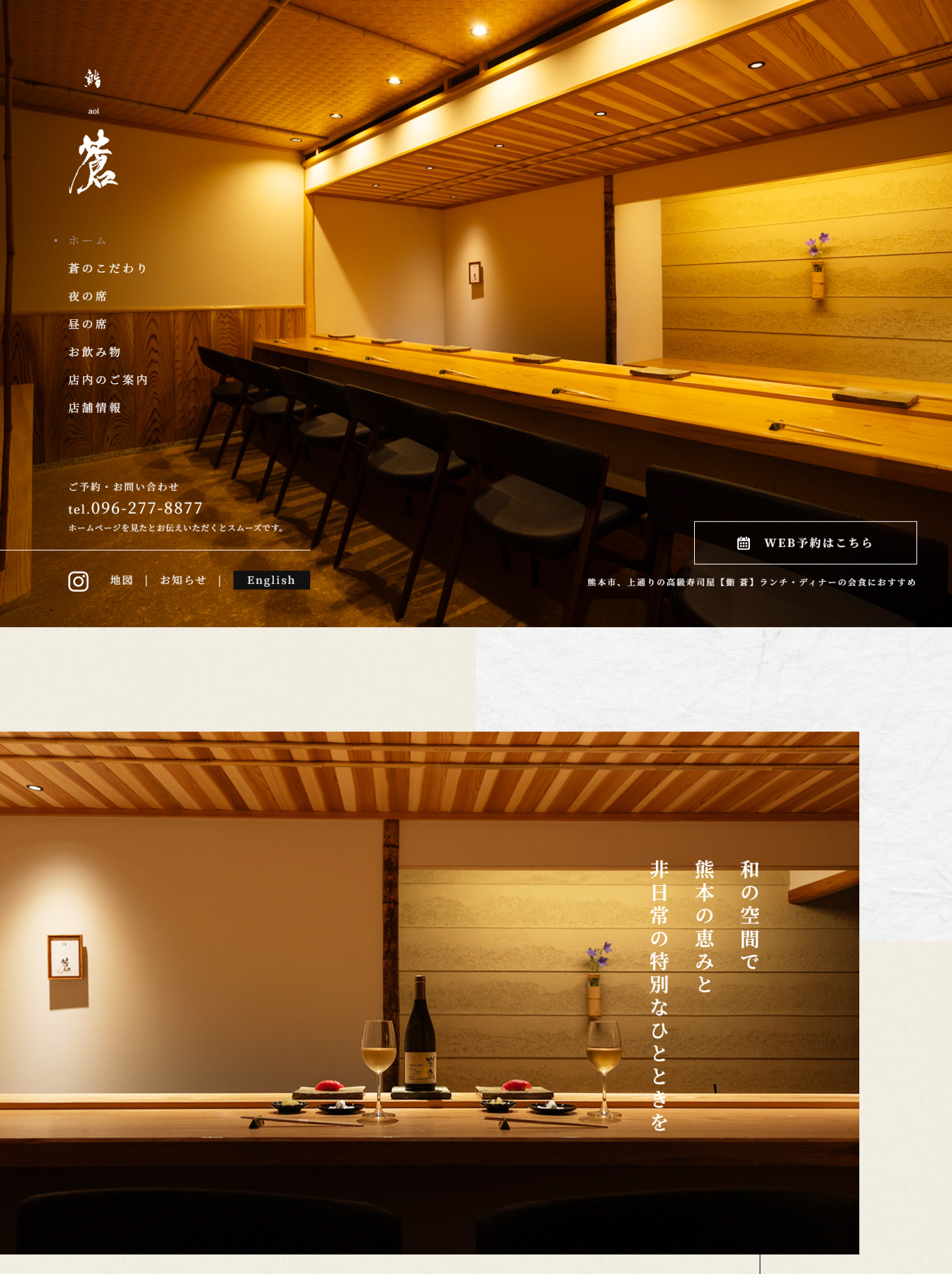Screen dimensions: 952x1274
Task: Open 地図 map link
Action: pyautogui.click(x=121, y=580)
